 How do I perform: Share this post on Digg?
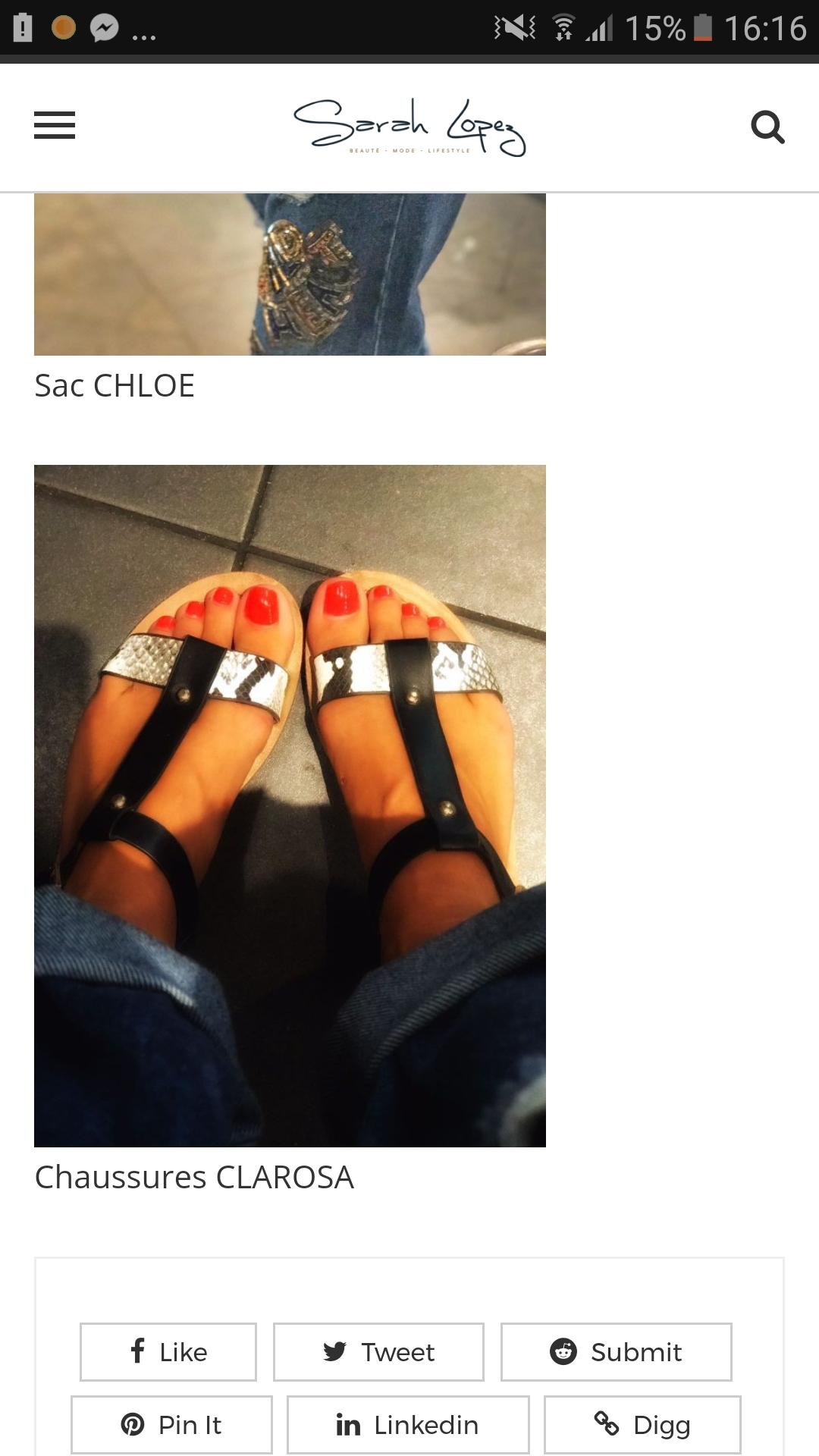tap(642, 1425)
